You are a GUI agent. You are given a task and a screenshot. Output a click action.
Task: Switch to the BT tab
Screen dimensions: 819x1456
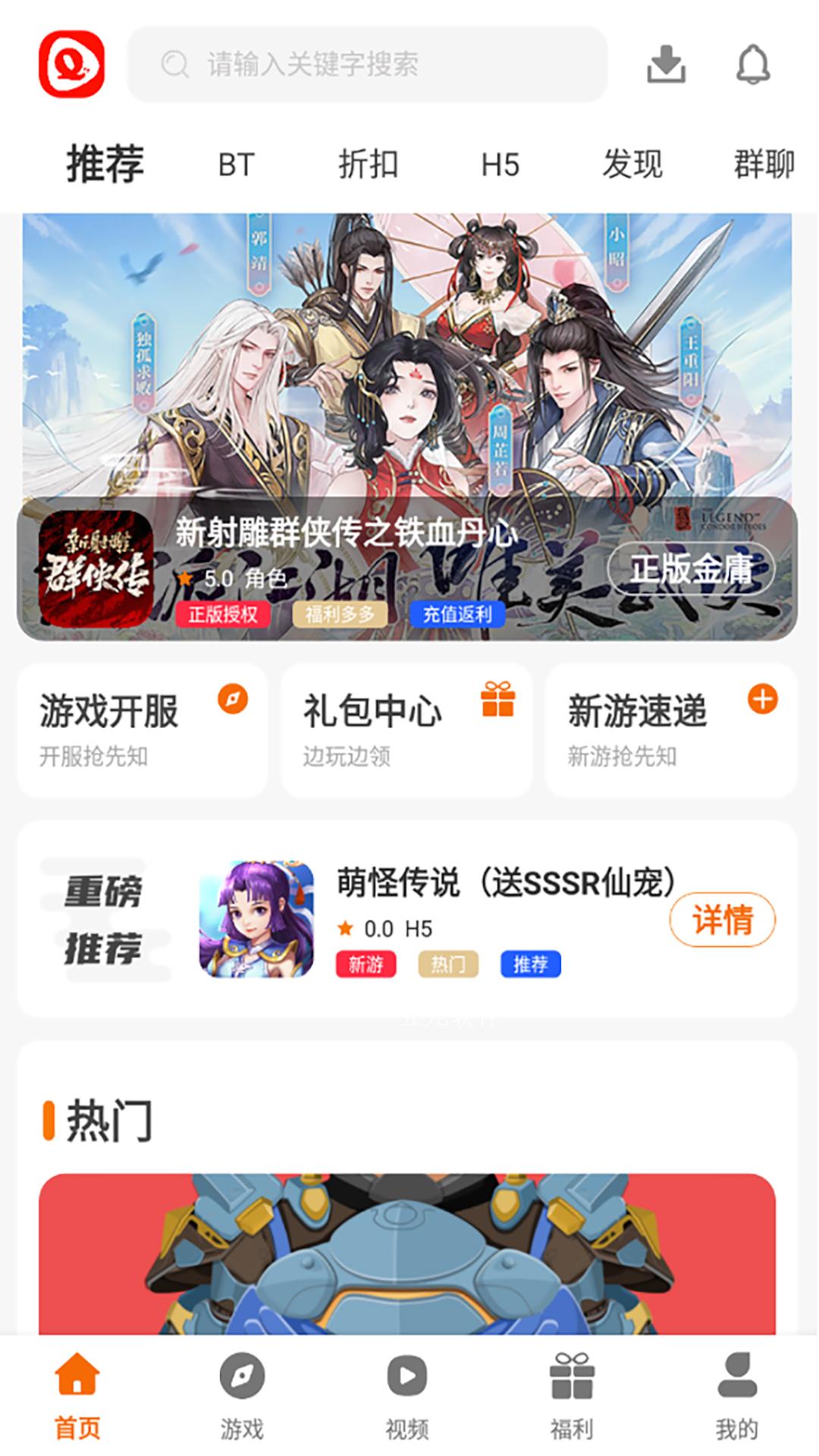[236, 165]
